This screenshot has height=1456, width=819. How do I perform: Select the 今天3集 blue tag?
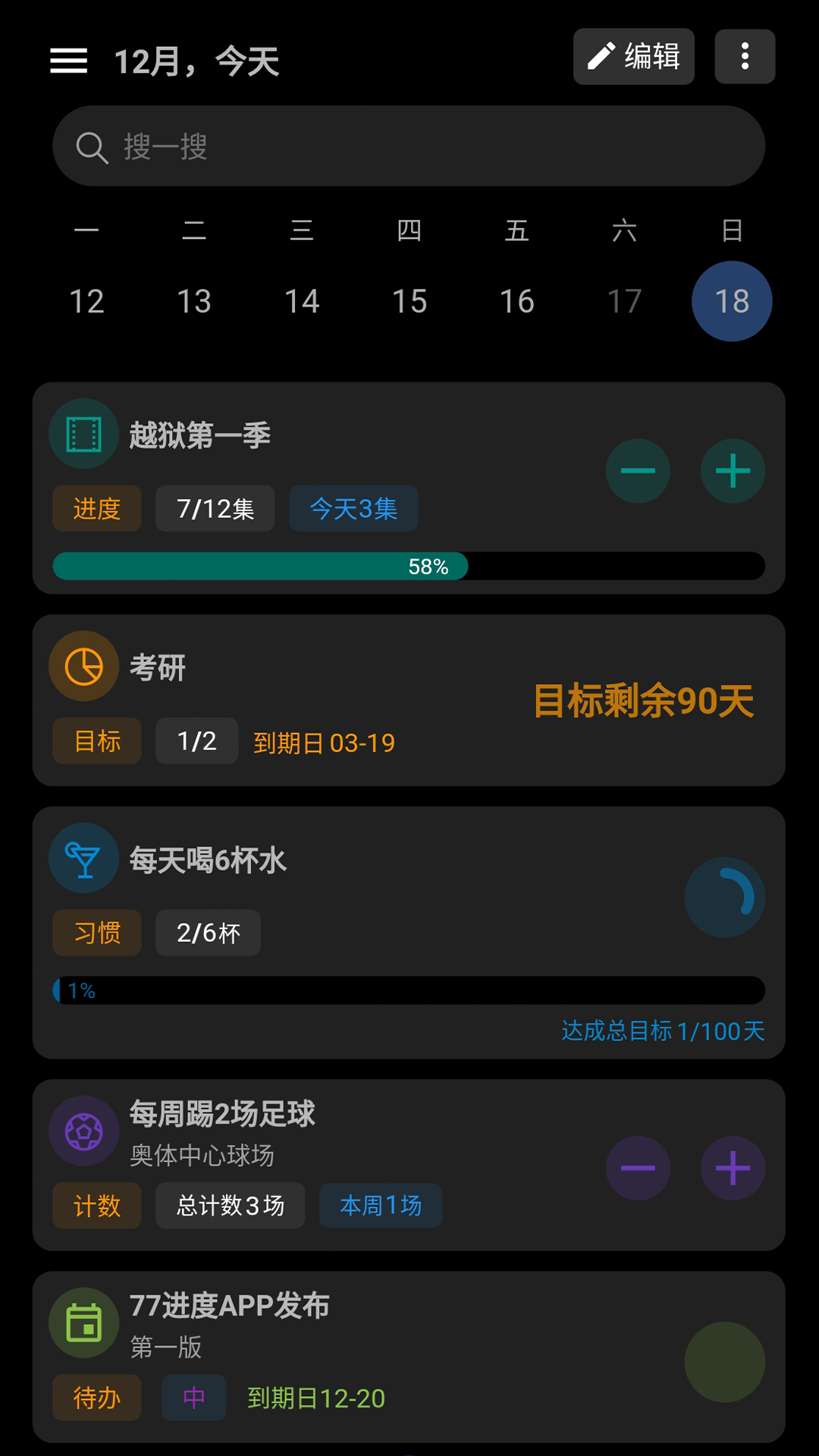point(353,509)
